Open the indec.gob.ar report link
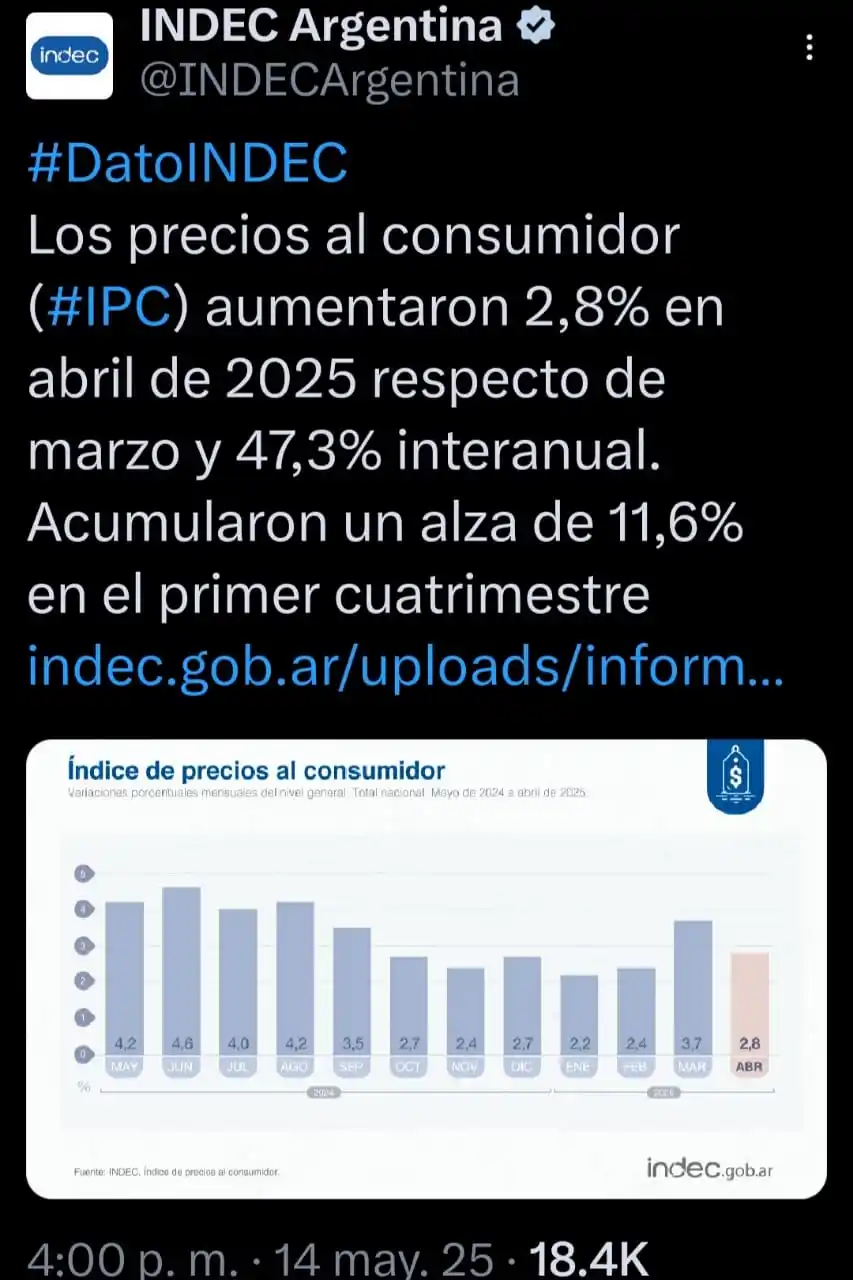This screenshot has width=853, height=1280. tap(405, 667)
